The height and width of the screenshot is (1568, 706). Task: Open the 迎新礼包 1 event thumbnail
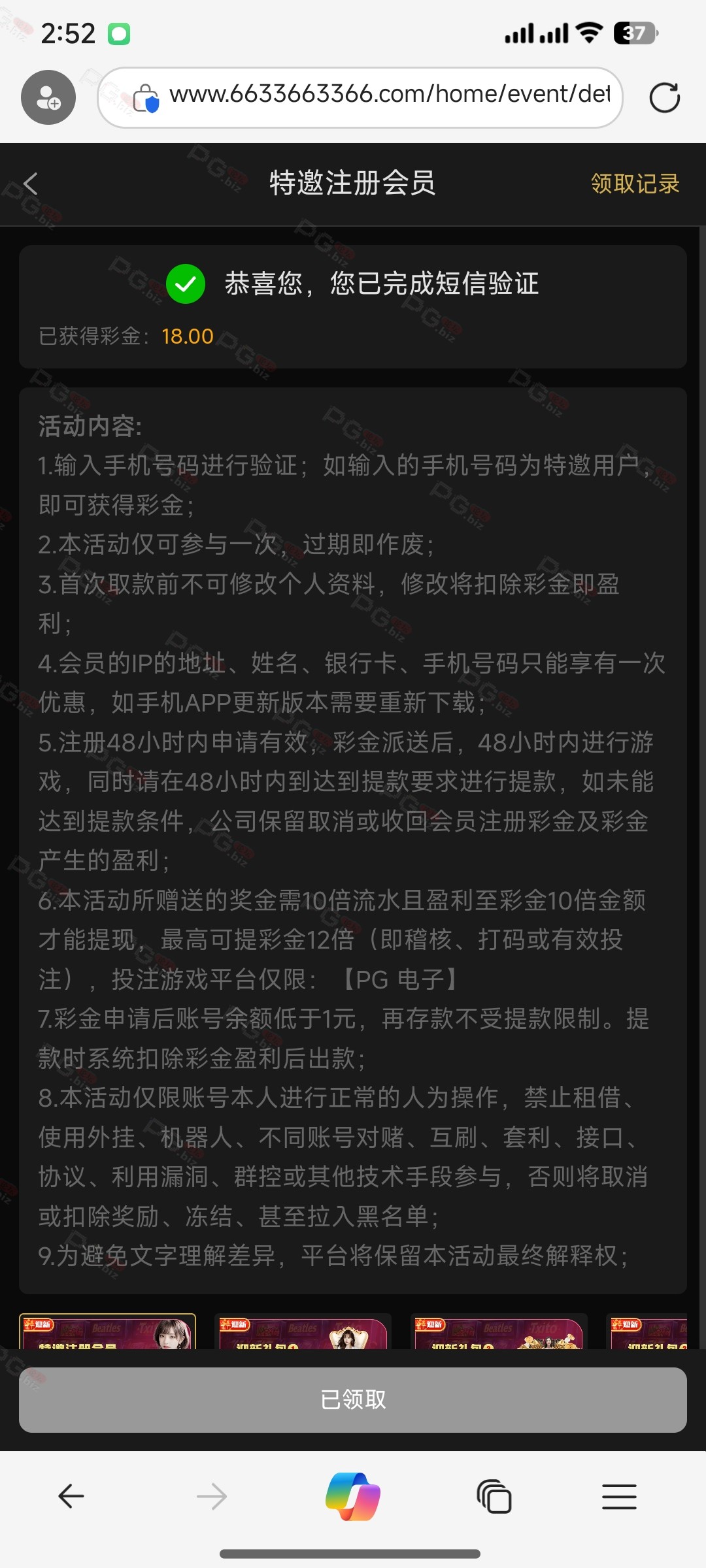click(x=303, y=1331)
